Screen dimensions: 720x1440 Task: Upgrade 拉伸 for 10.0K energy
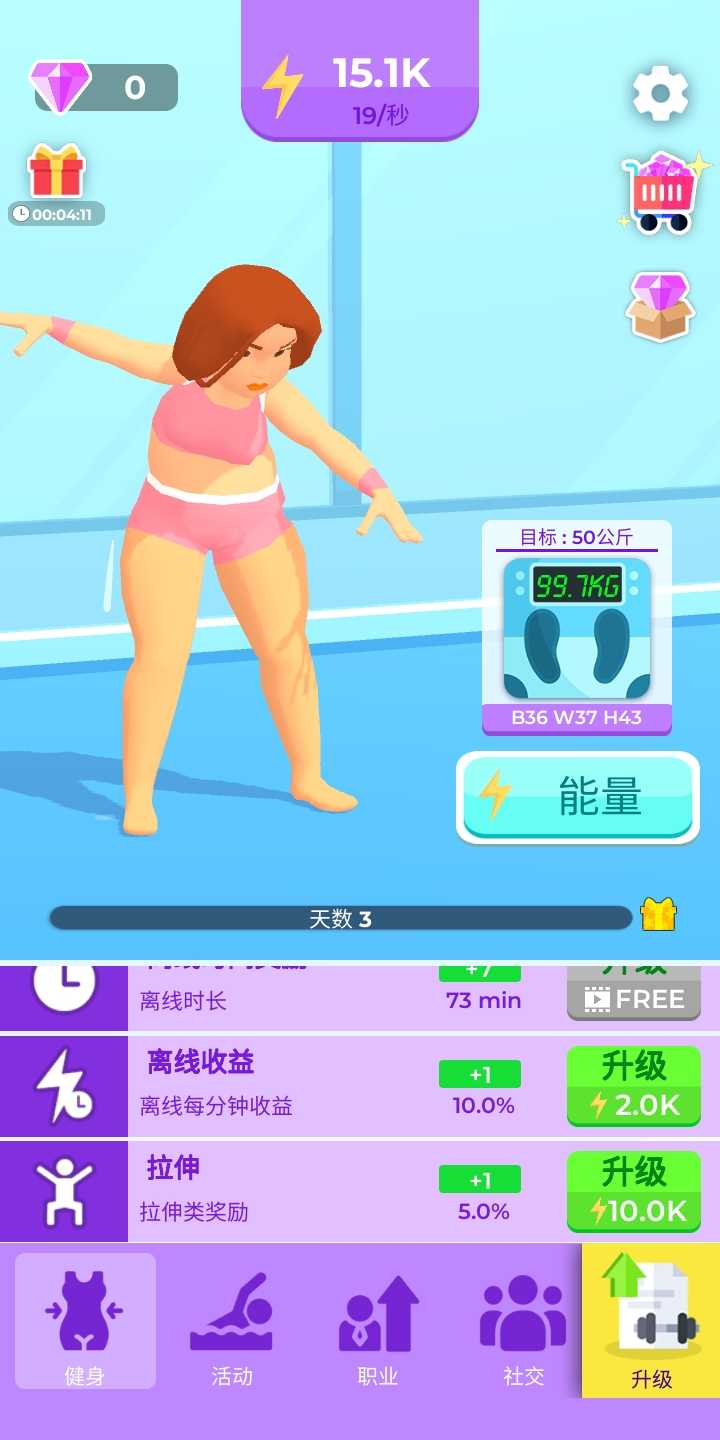(633, 1191)
